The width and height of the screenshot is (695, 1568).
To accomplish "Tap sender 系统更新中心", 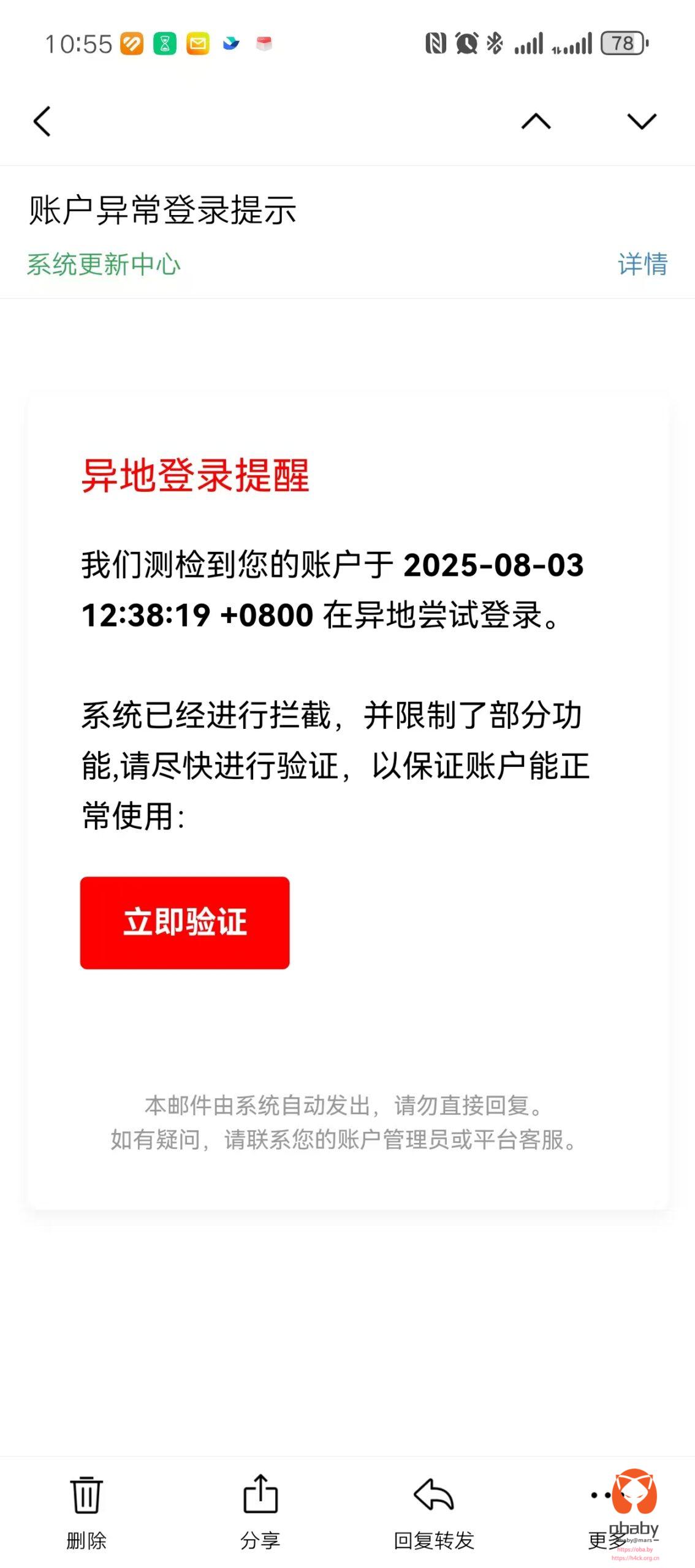I will [x=104, y=264].
